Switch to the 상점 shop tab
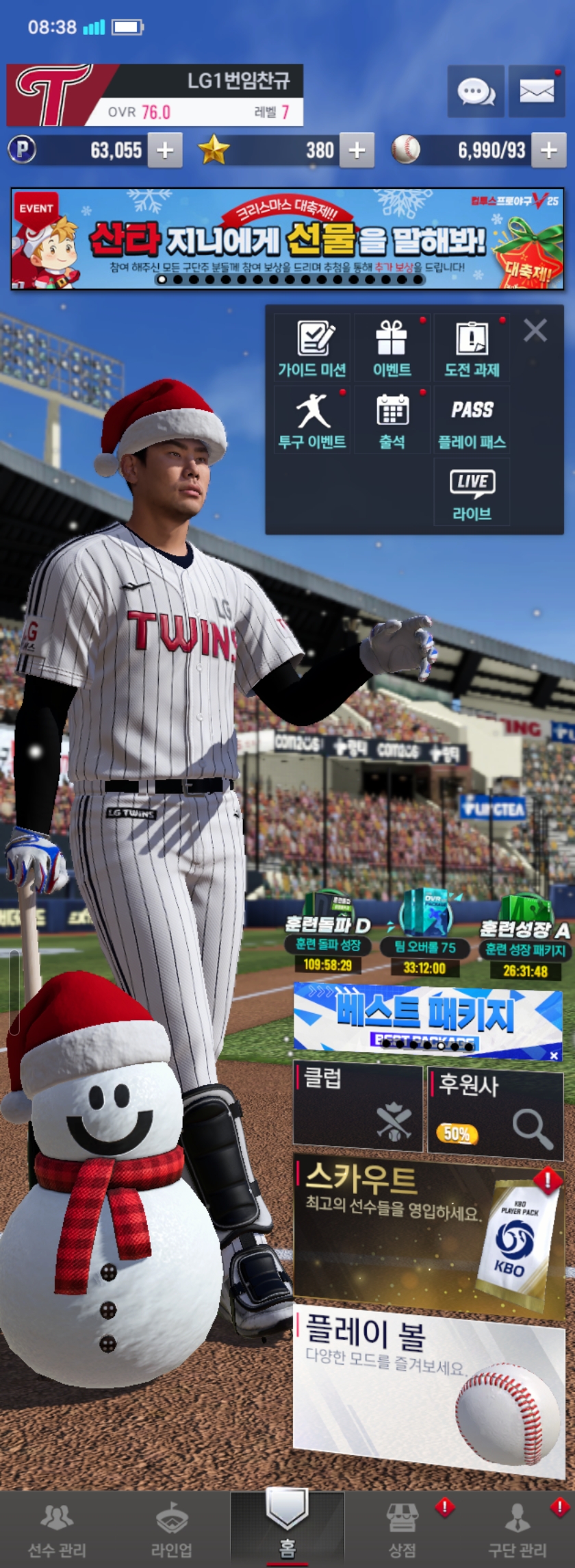Image resolution: width=575 pixels, height=1568 pixels. coord(402,1528)
